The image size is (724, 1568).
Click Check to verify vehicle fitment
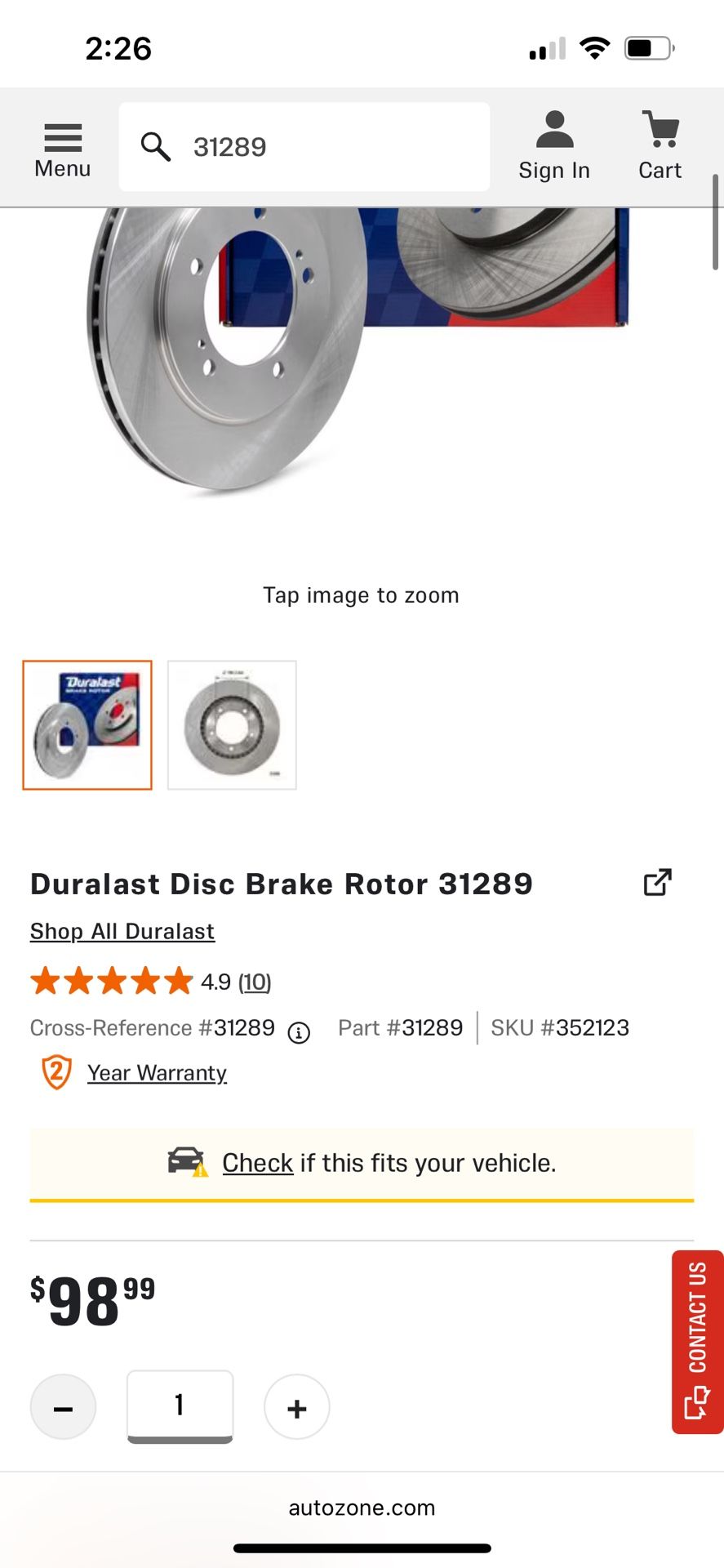[257, 1163]
